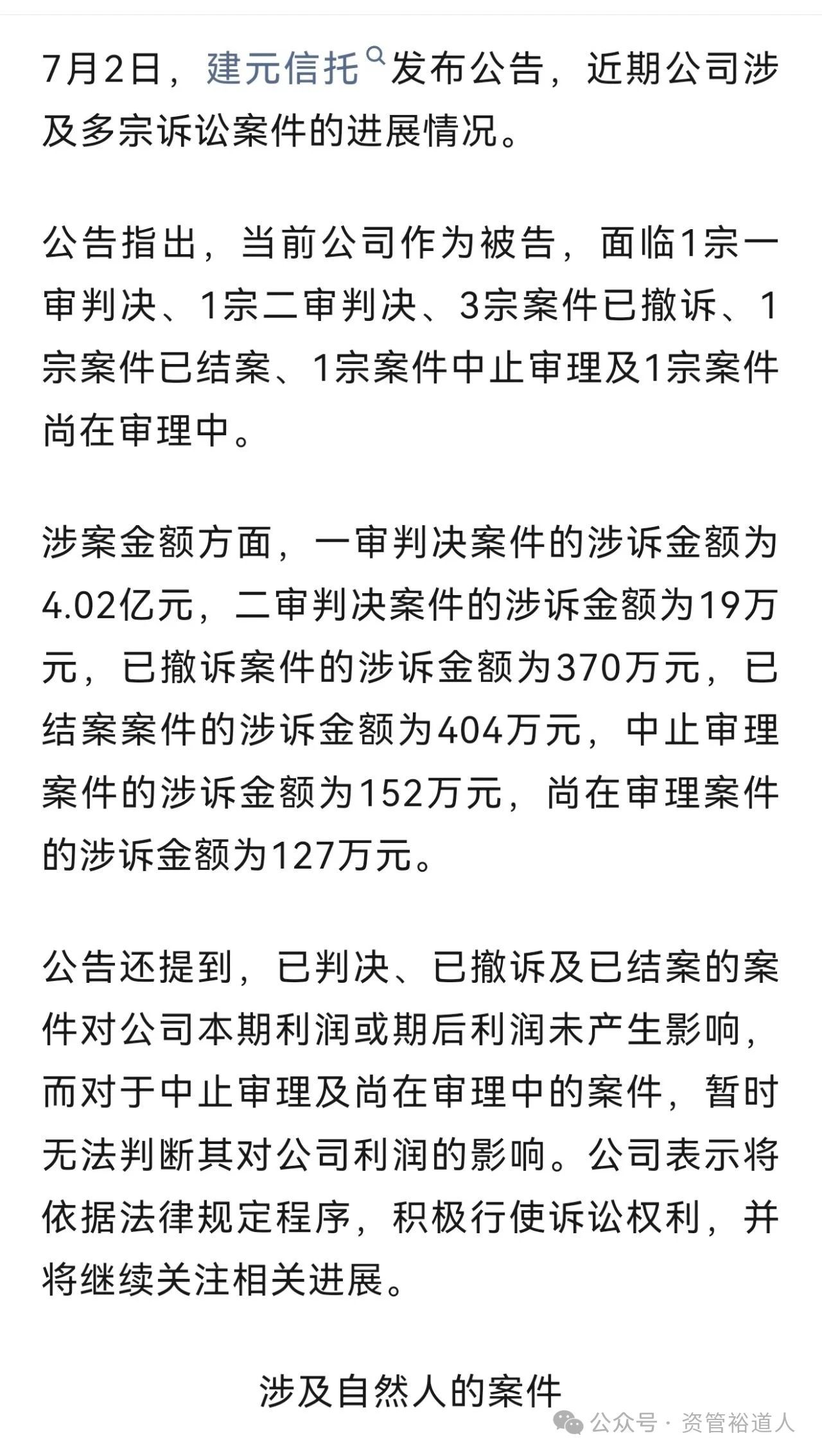The image size is (822, 1456).
Task: Open the 建元信托 search link
Action: (x=283, y=69)
